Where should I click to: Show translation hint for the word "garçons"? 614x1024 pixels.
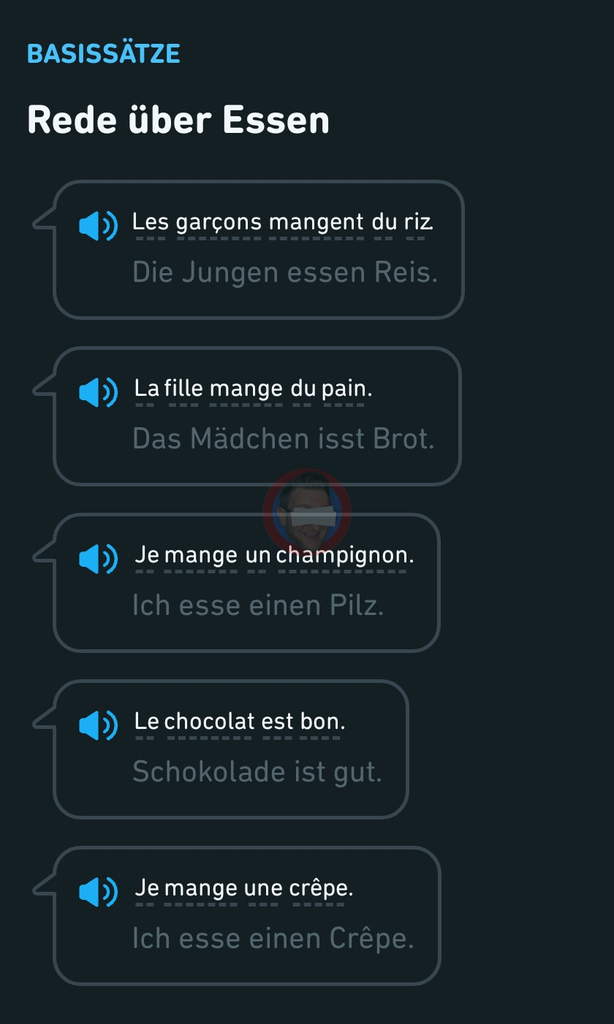(x=219, y=222)
